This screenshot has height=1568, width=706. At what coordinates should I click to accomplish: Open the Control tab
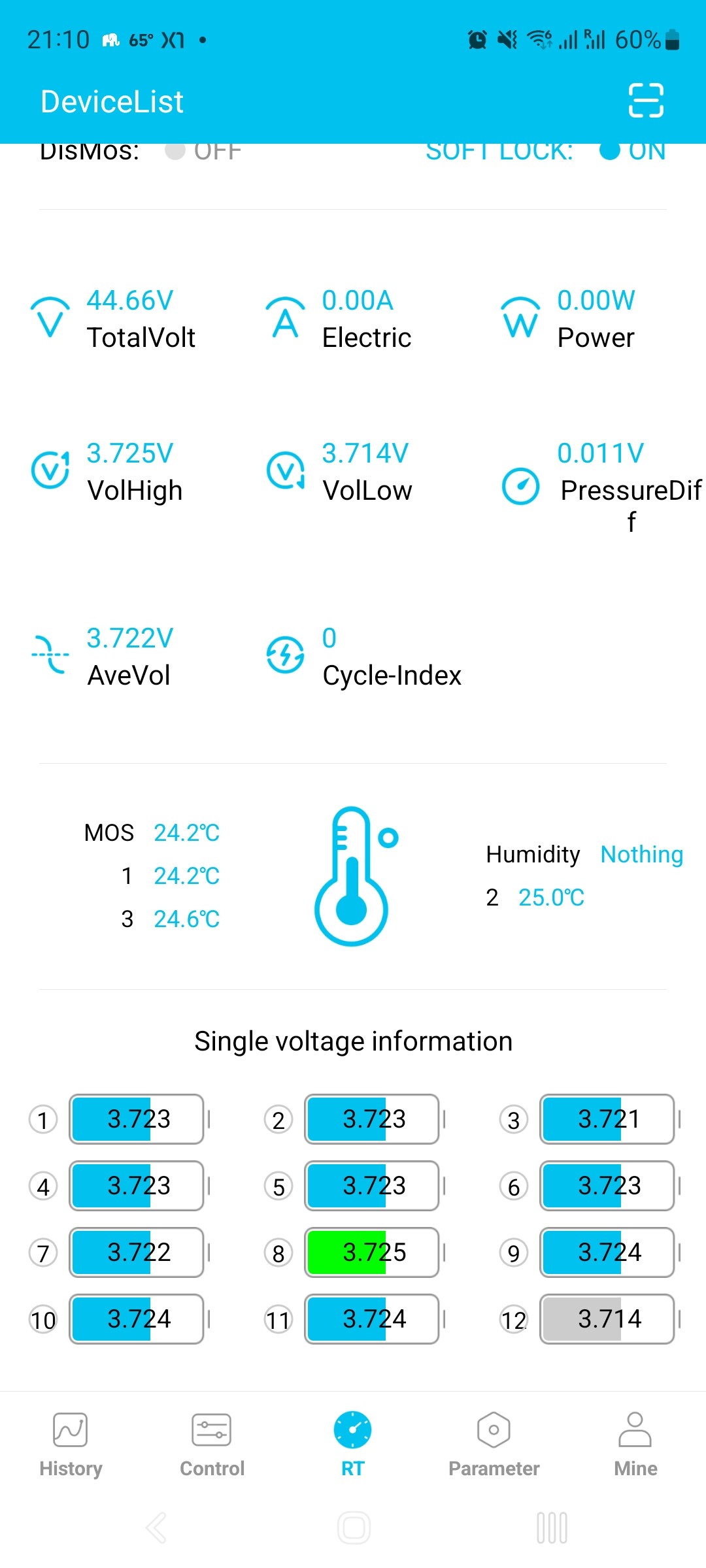(x=212, y=1445)
